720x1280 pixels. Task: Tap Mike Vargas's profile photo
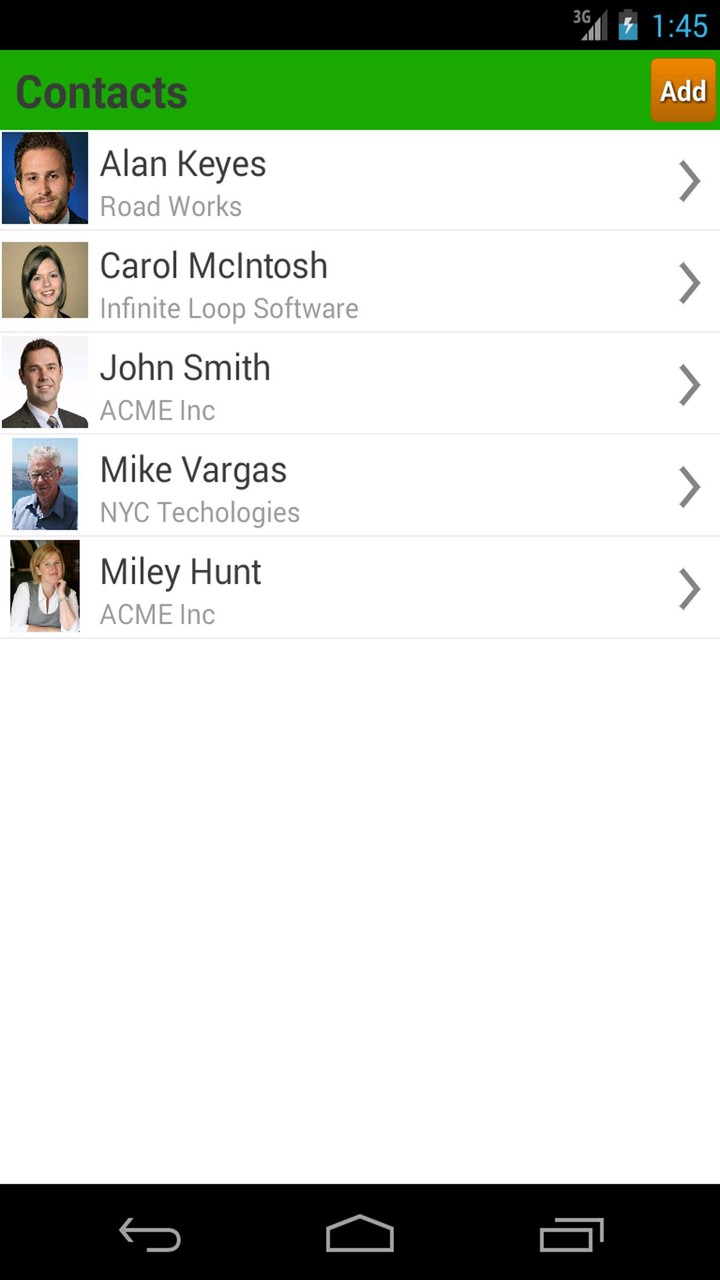click(44, 484)
